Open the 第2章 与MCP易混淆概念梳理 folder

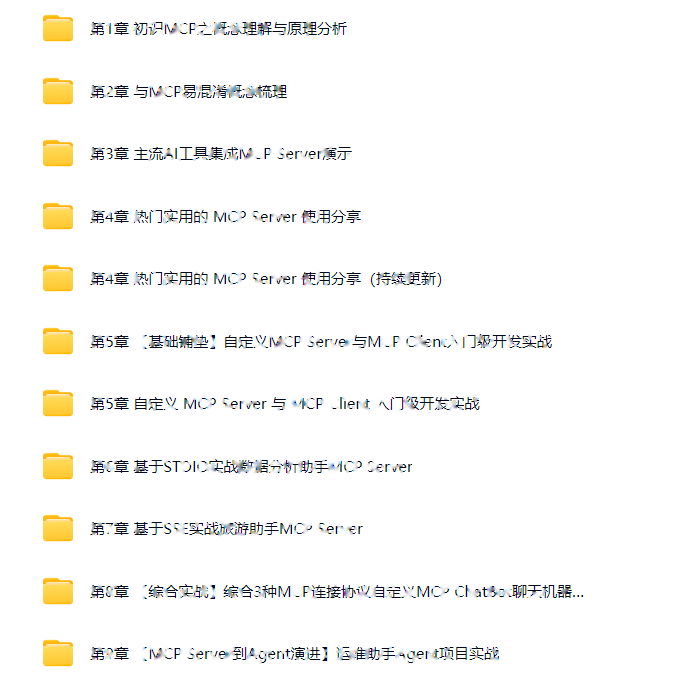188,92
